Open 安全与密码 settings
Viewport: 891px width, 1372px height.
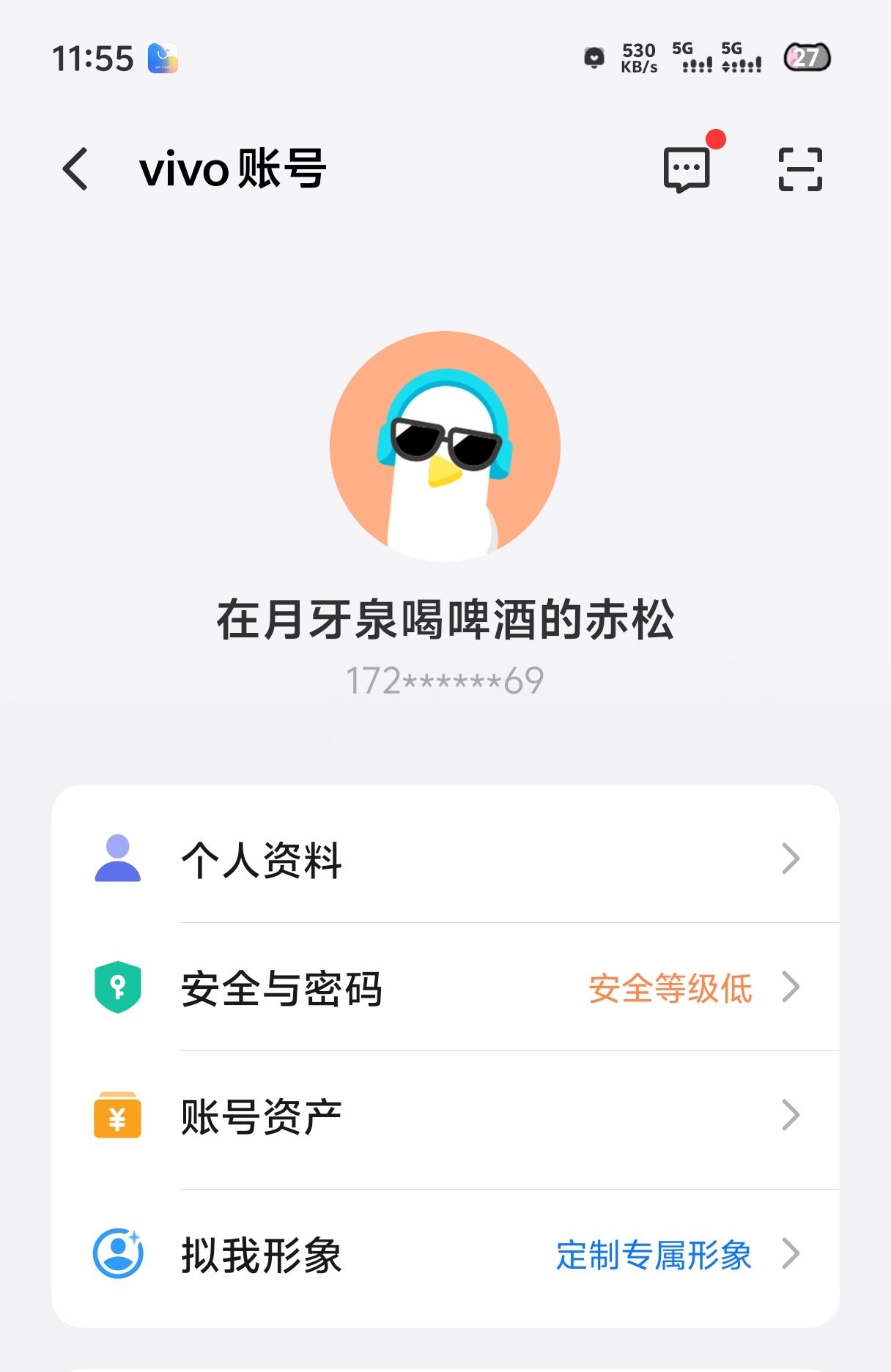click(445, 987)
